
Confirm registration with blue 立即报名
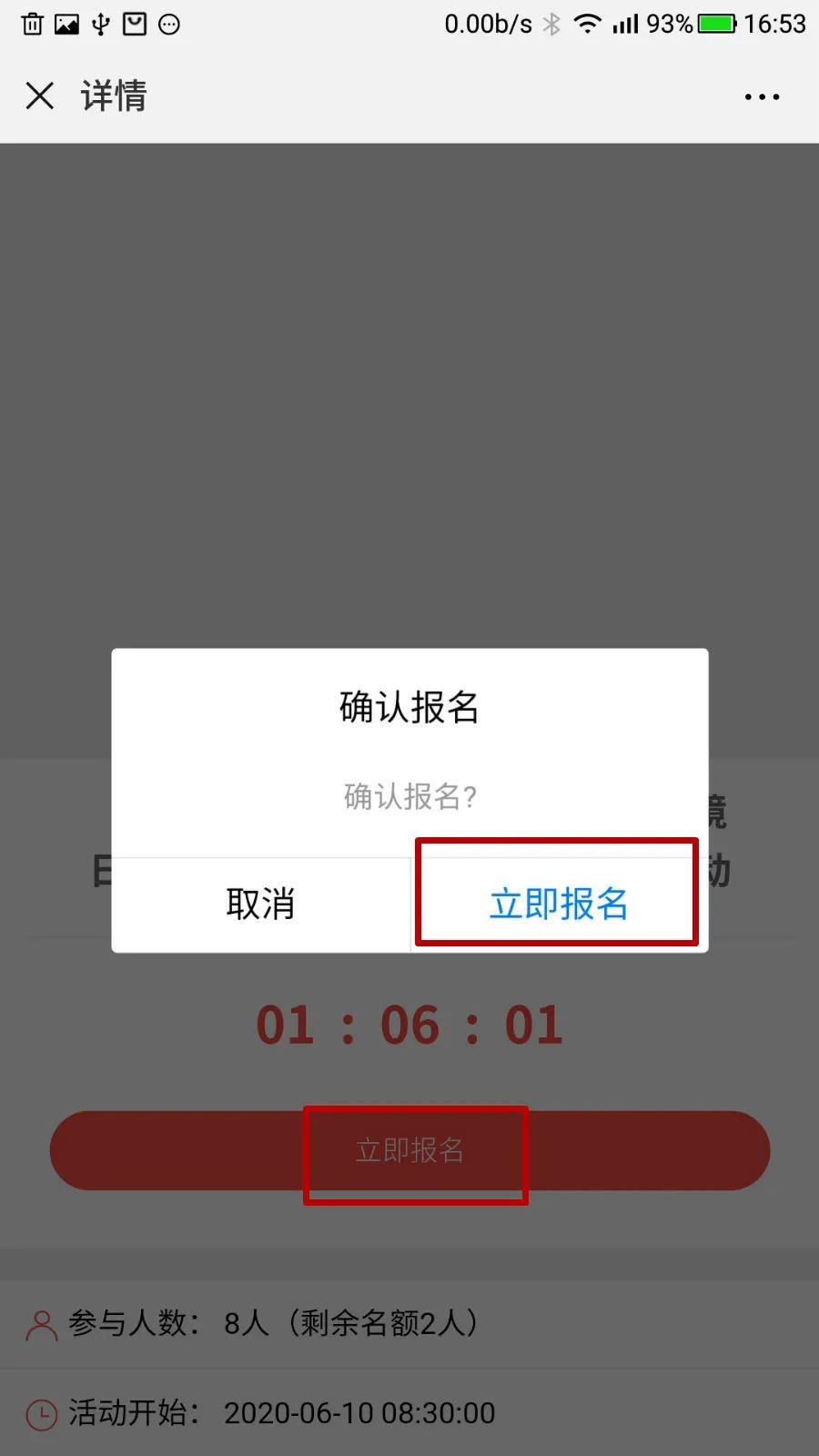point(558,904)
